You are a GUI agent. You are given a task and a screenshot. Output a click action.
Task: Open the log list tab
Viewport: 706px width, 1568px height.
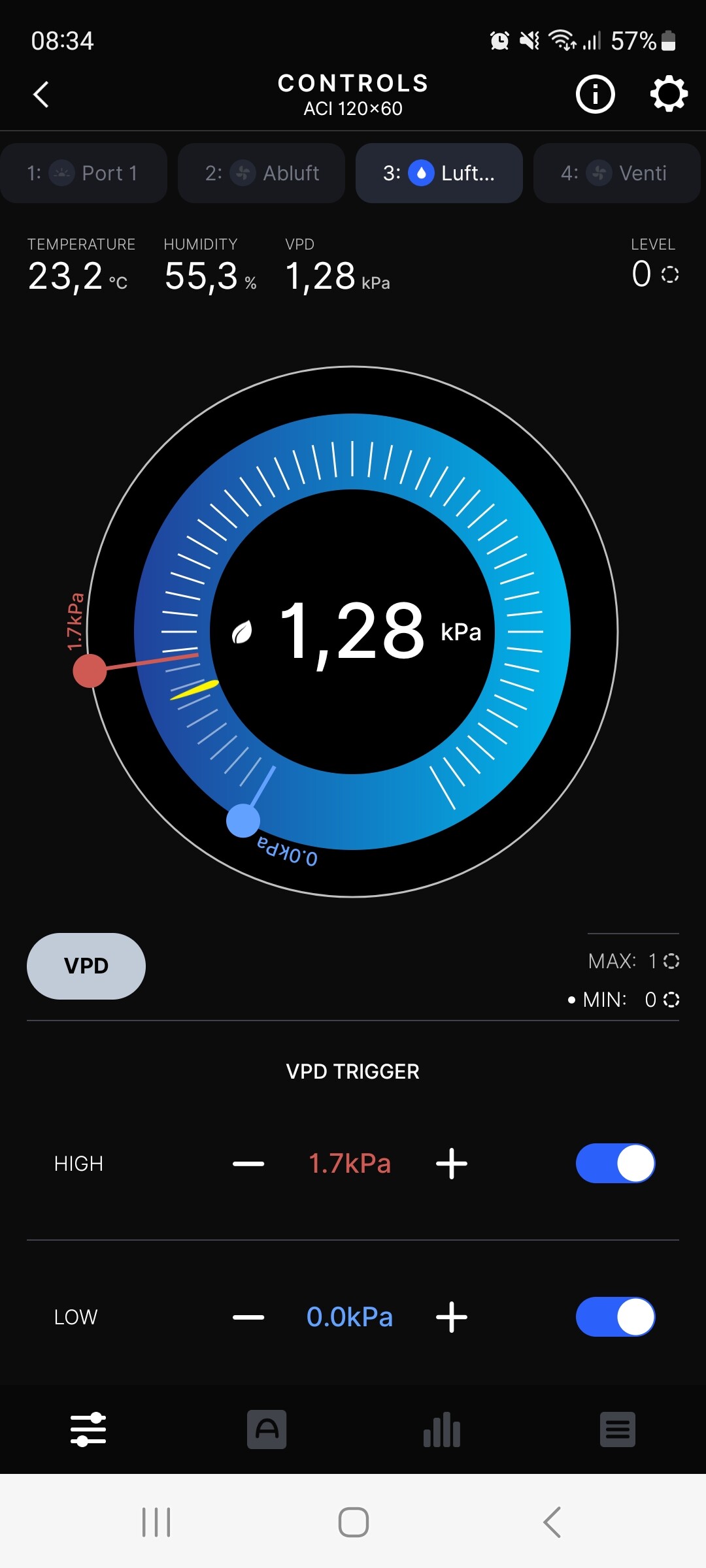[x=618, y=1429]
